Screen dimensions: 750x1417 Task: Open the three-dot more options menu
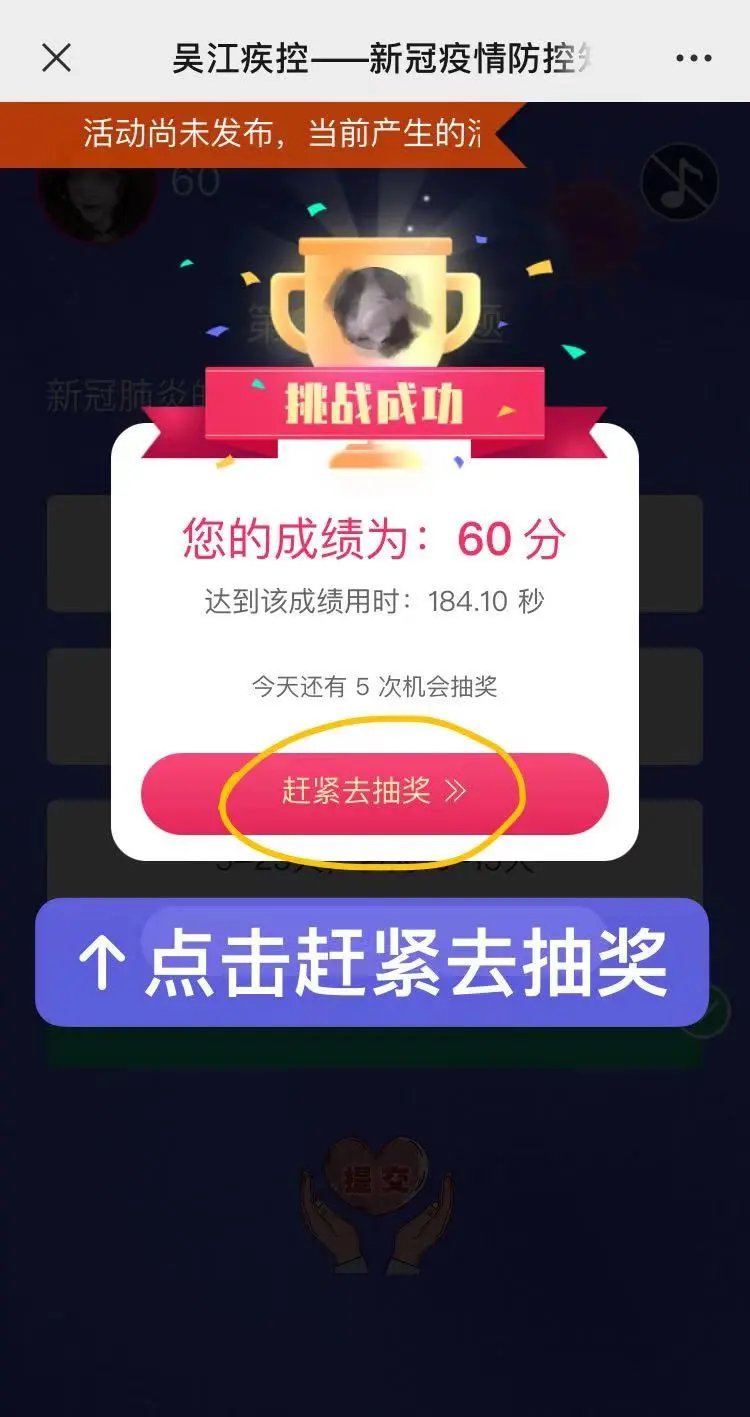pos(694,58)
